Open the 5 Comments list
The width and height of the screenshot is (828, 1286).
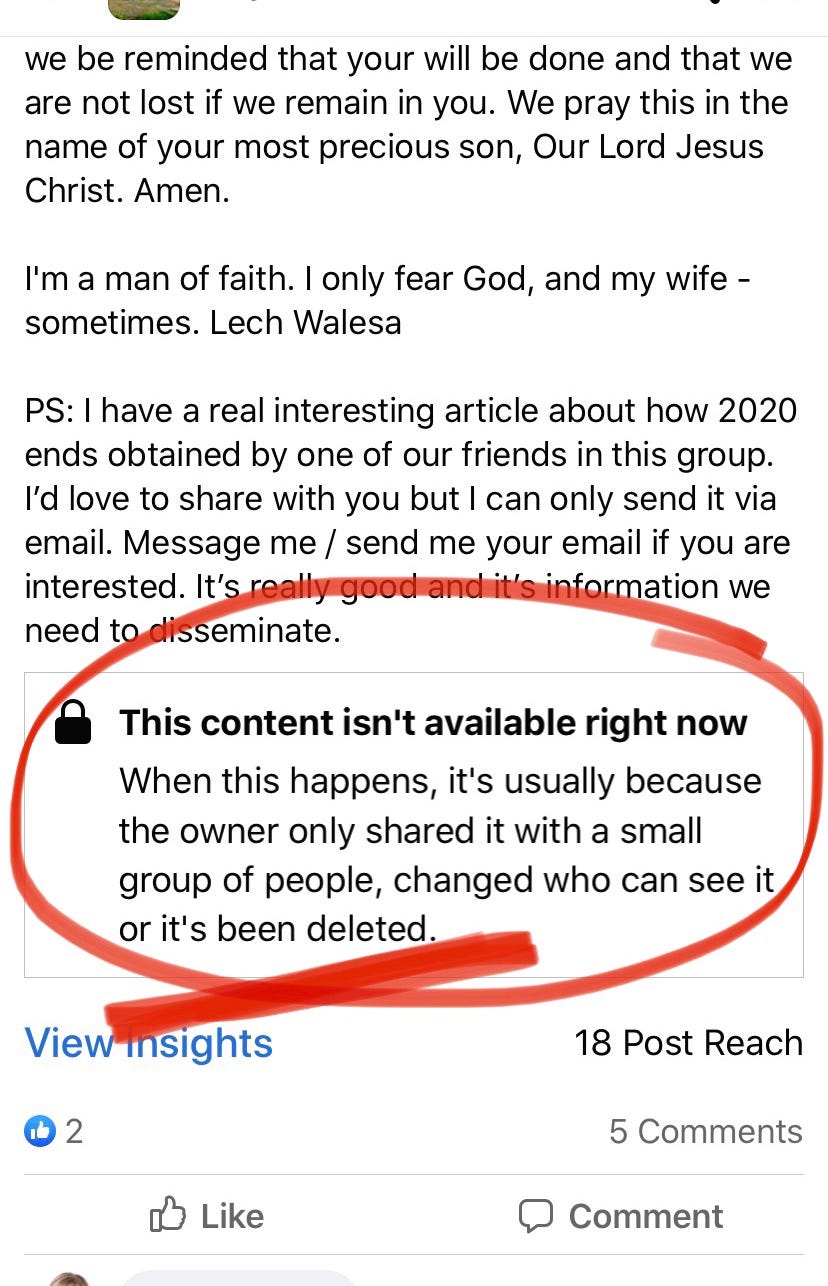point(705,1131)
